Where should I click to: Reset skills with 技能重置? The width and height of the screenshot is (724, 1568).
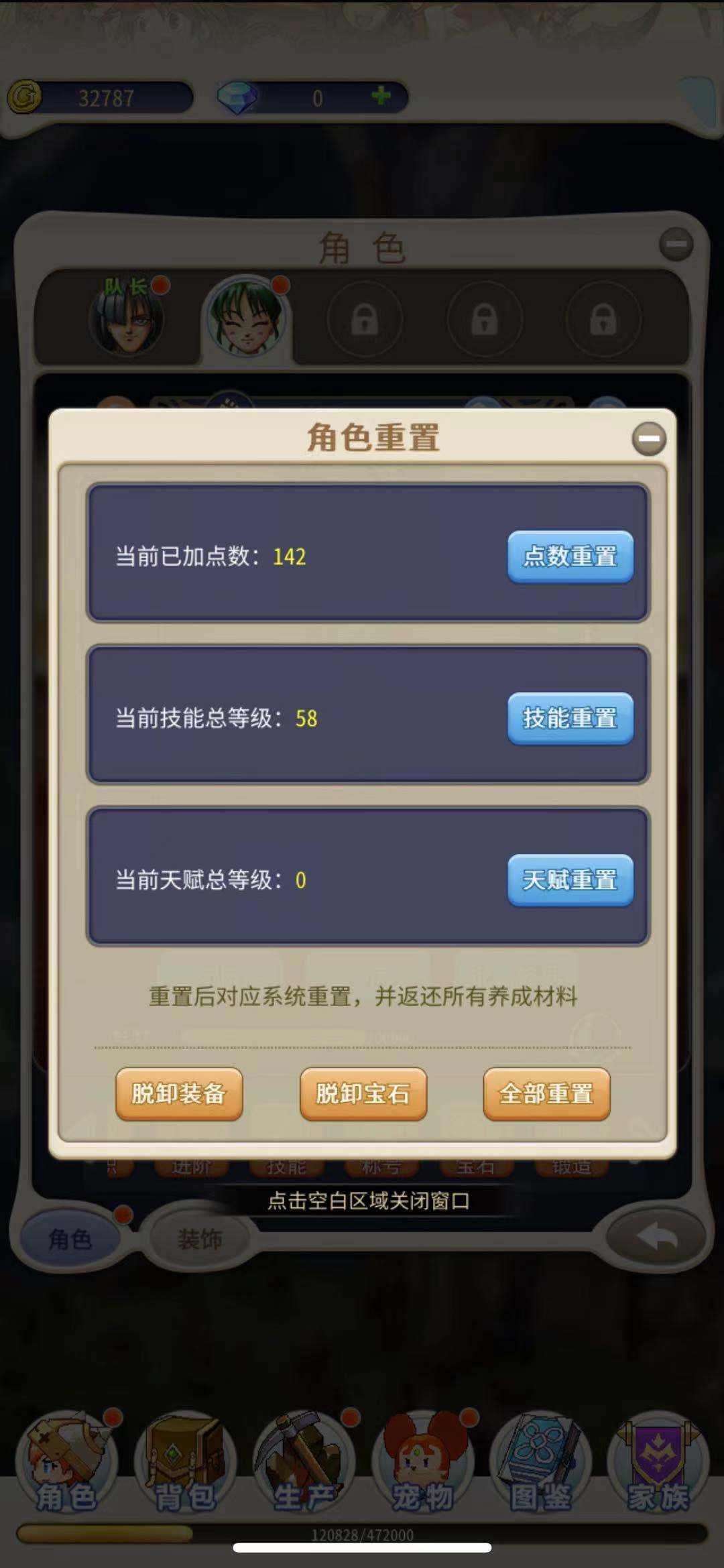(570, 718)
